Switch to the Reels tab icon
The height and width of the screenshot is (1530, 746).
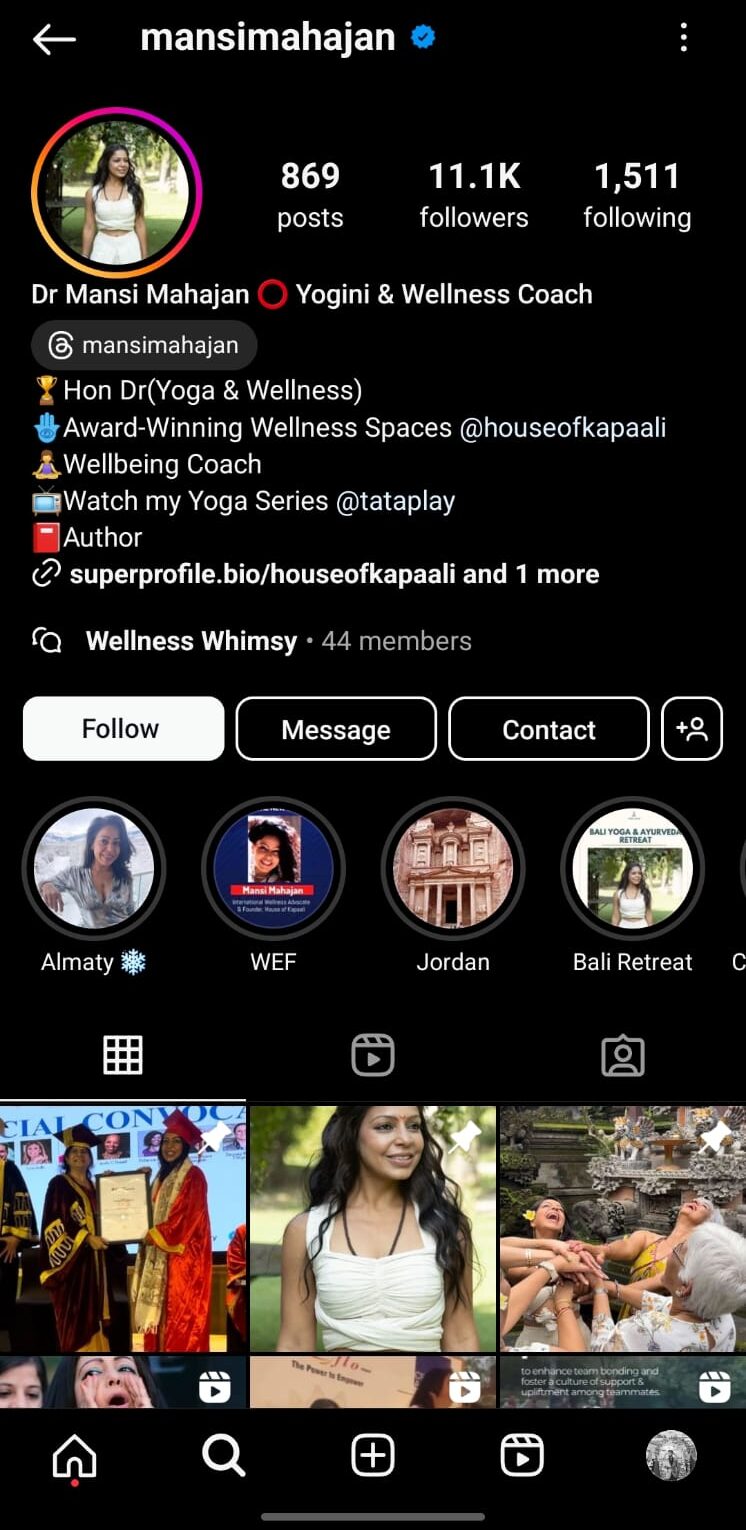click(372, 1054)
